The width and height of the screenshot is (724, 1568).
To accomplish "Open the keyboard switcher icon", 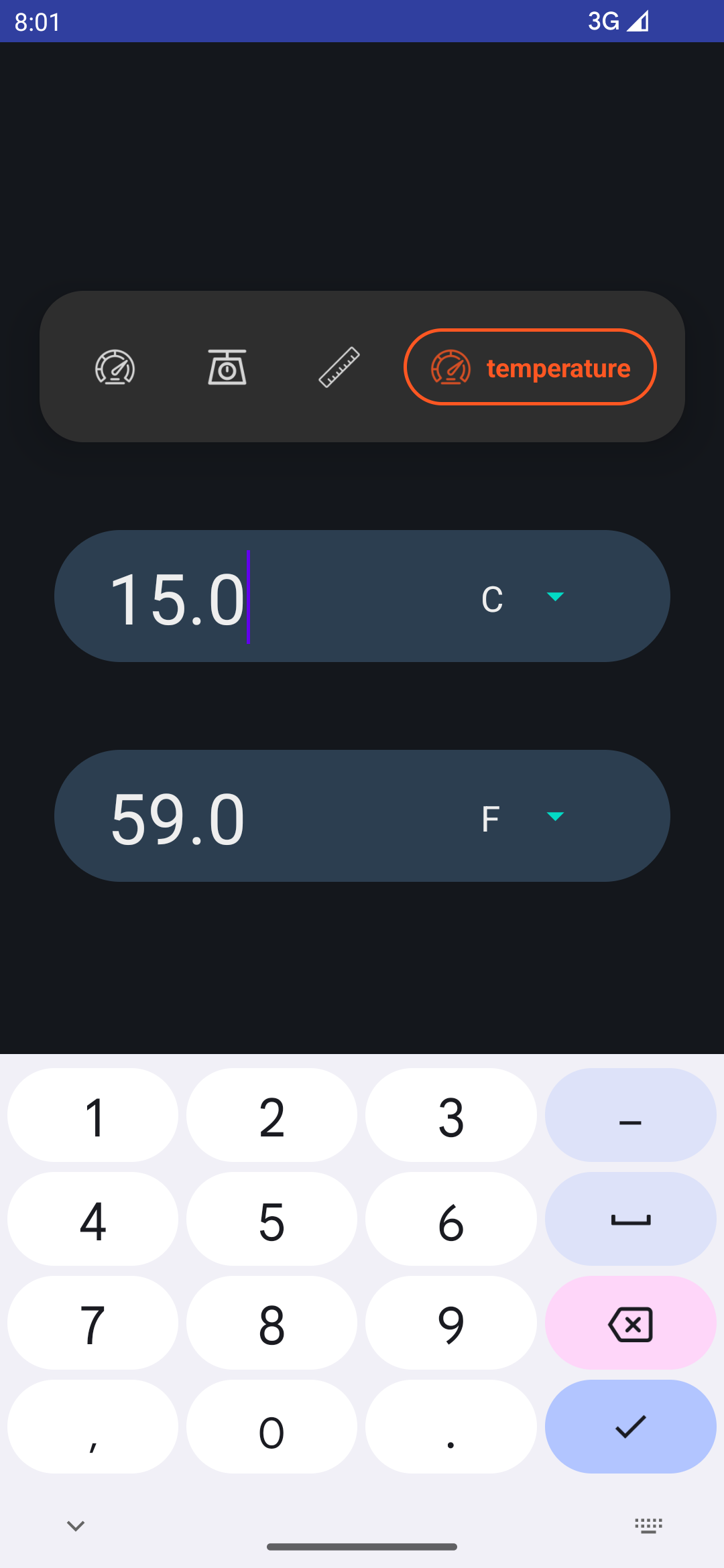I will [x=648, y=1526].
